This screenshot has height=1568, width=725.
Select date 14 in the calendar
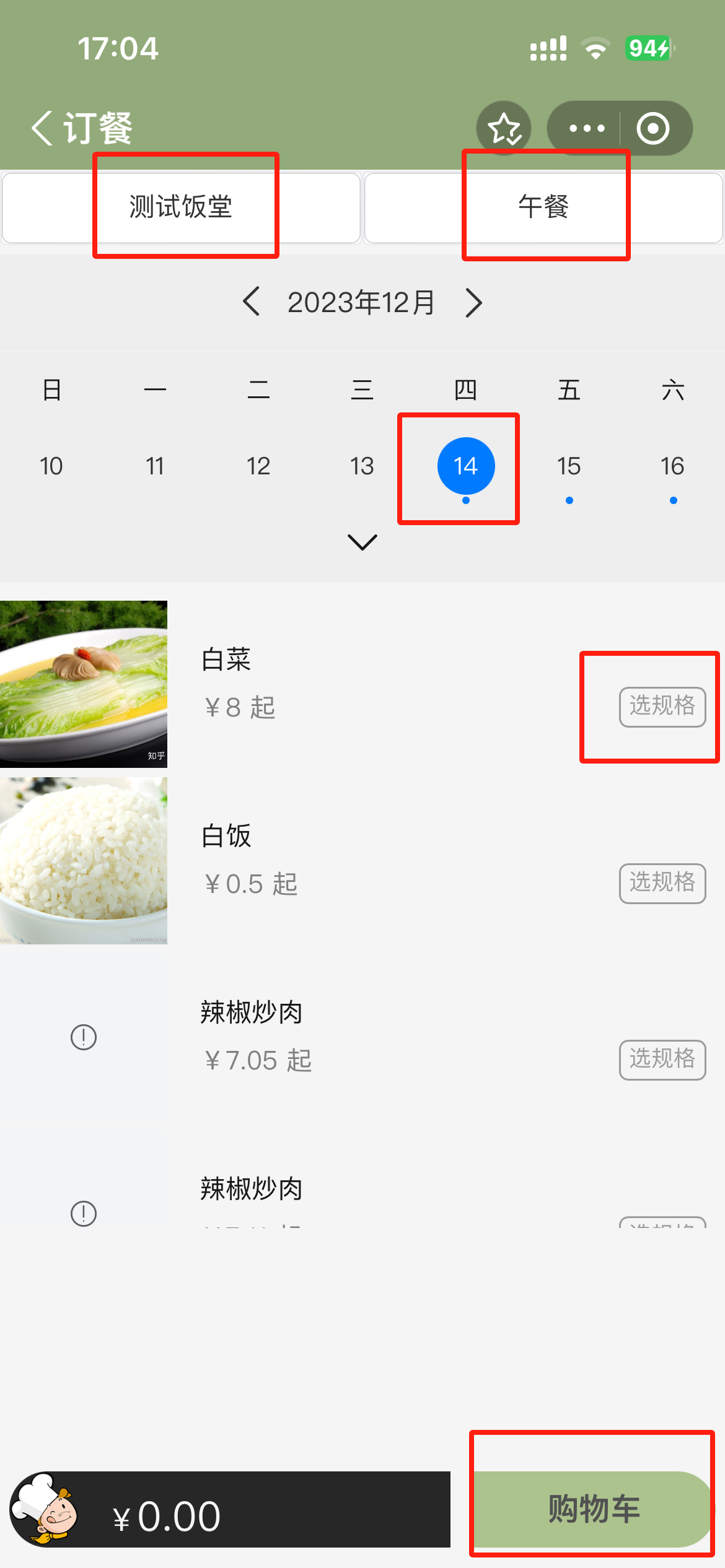[465, 466]
